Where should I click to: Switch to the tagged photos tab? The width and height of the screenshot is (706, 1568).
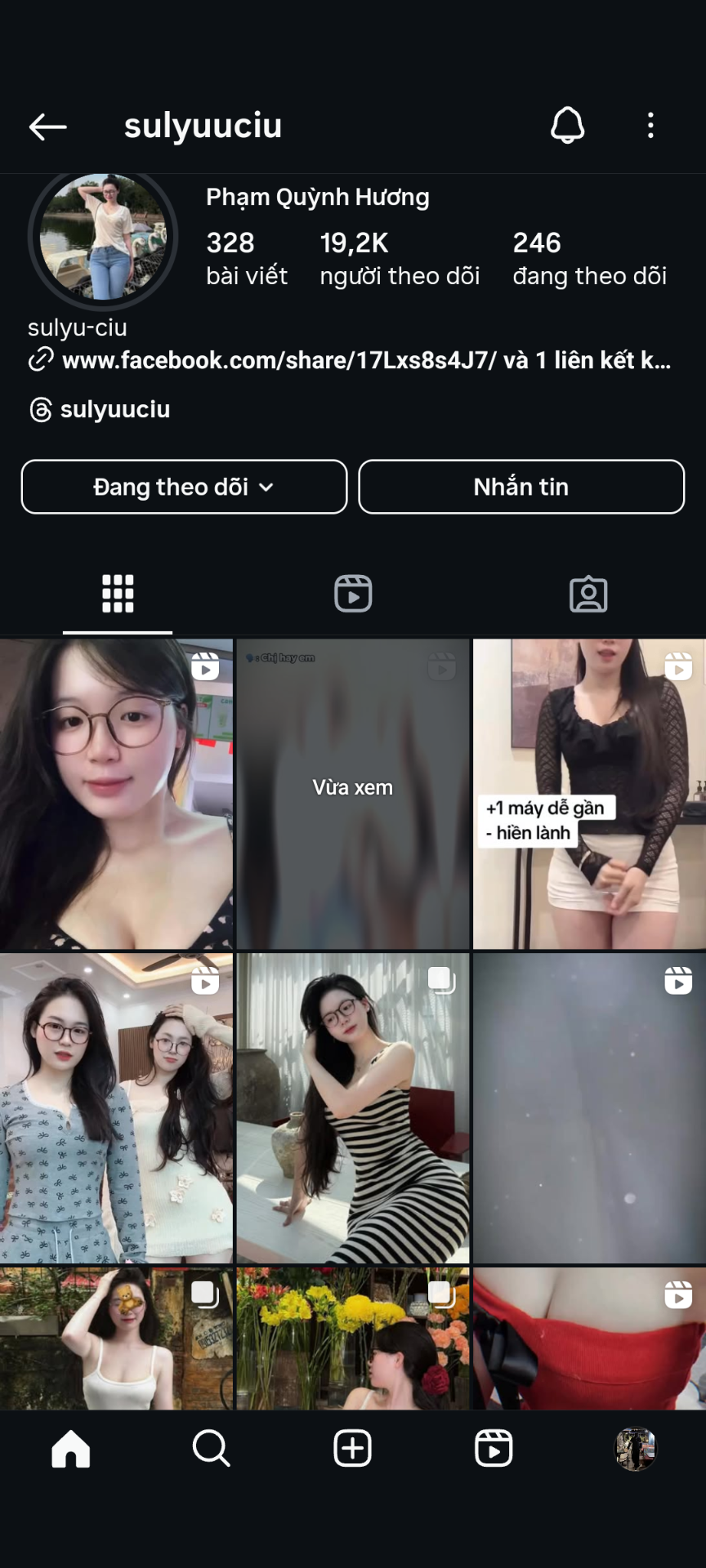click(588, 594)
